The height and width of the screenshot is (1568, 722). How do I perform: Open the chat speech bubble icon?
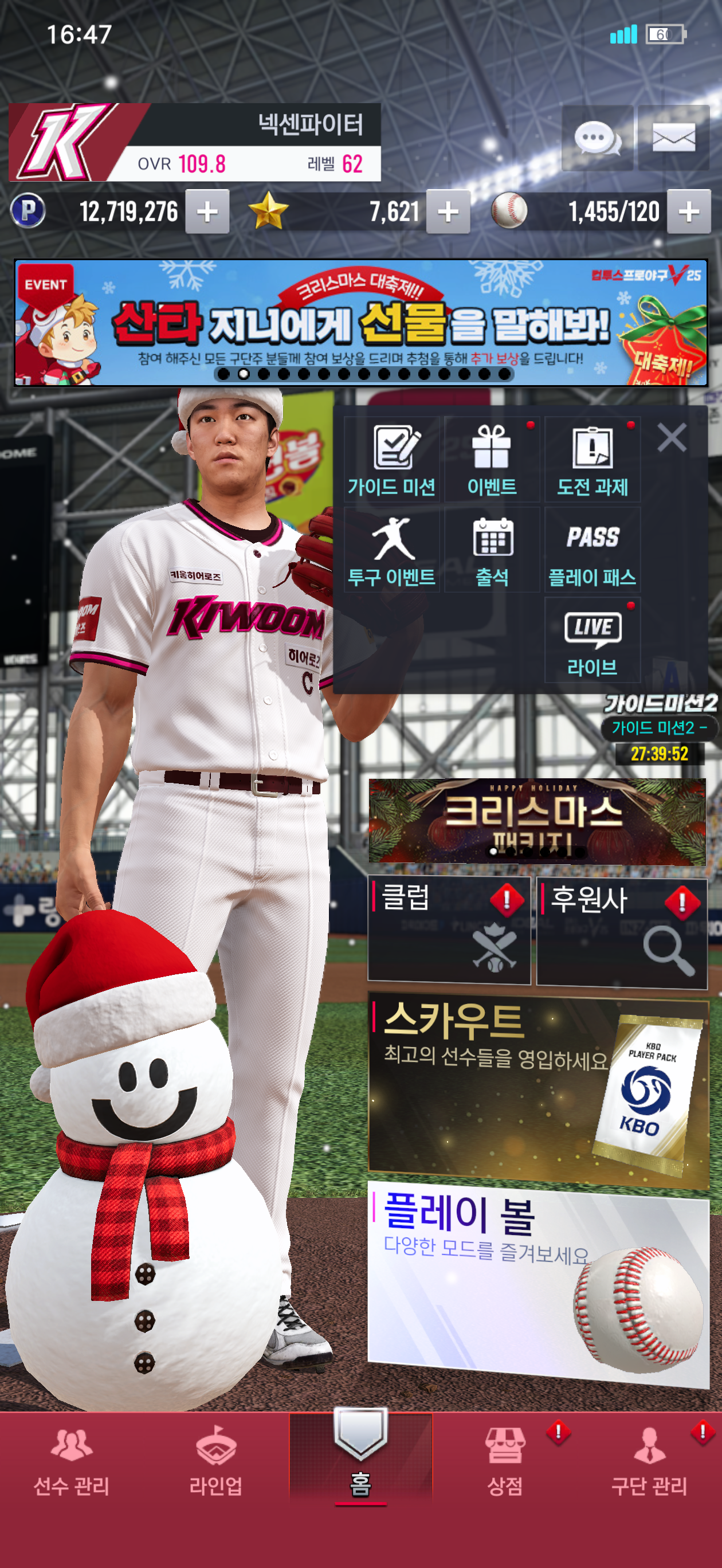(x=597, y=138)
